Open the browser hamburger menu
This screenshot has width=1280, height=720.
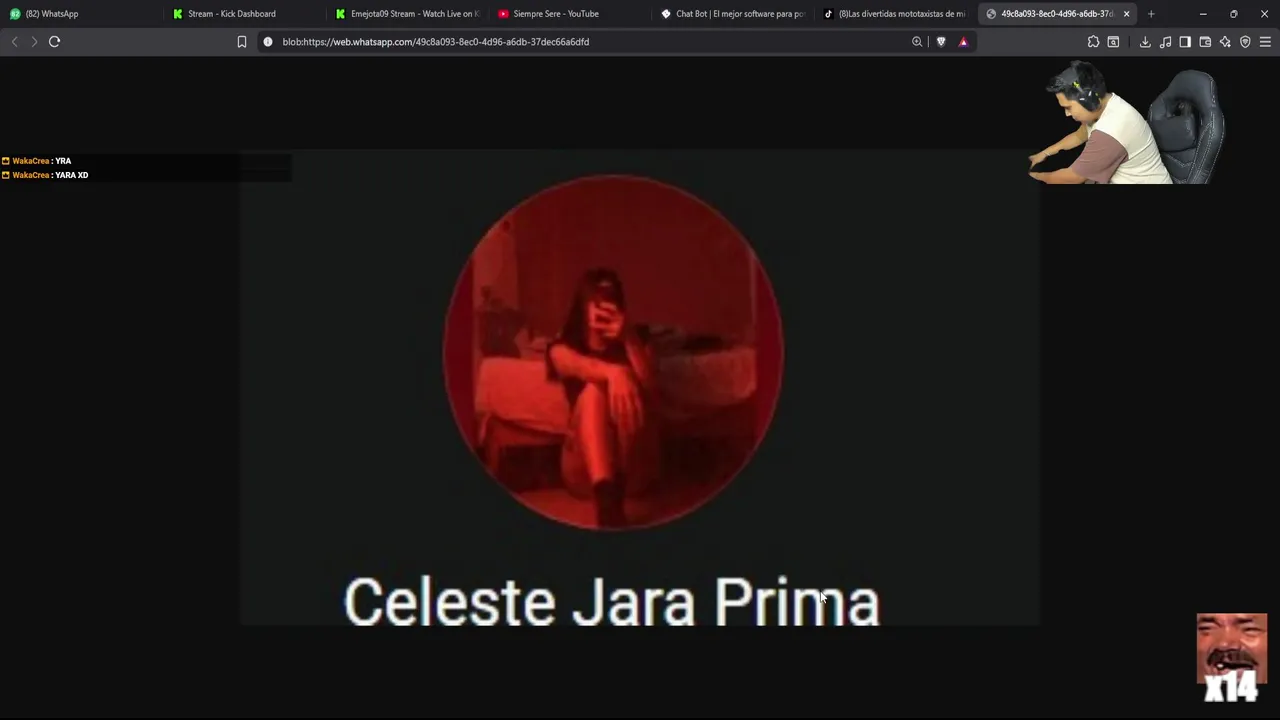[x=1265, y=42]
